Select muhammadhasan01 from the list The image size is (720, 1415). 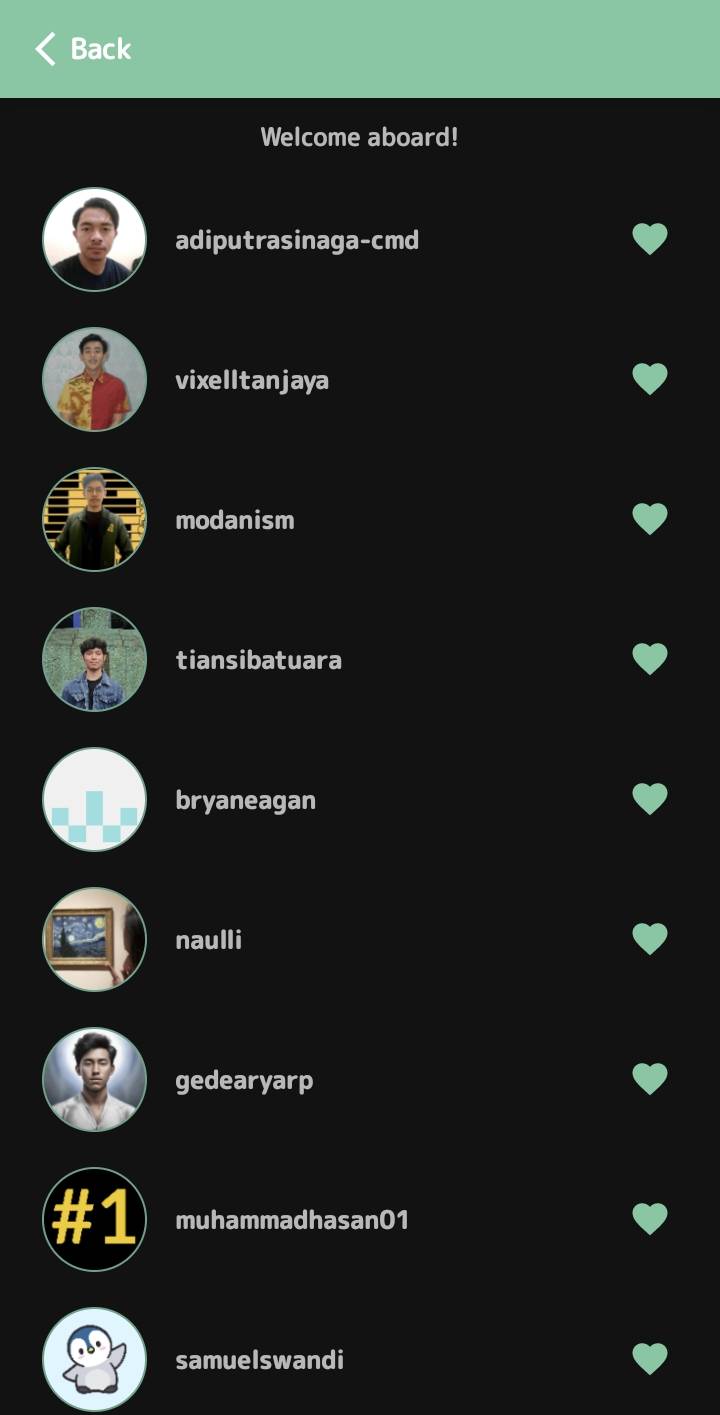[291, 1220]
